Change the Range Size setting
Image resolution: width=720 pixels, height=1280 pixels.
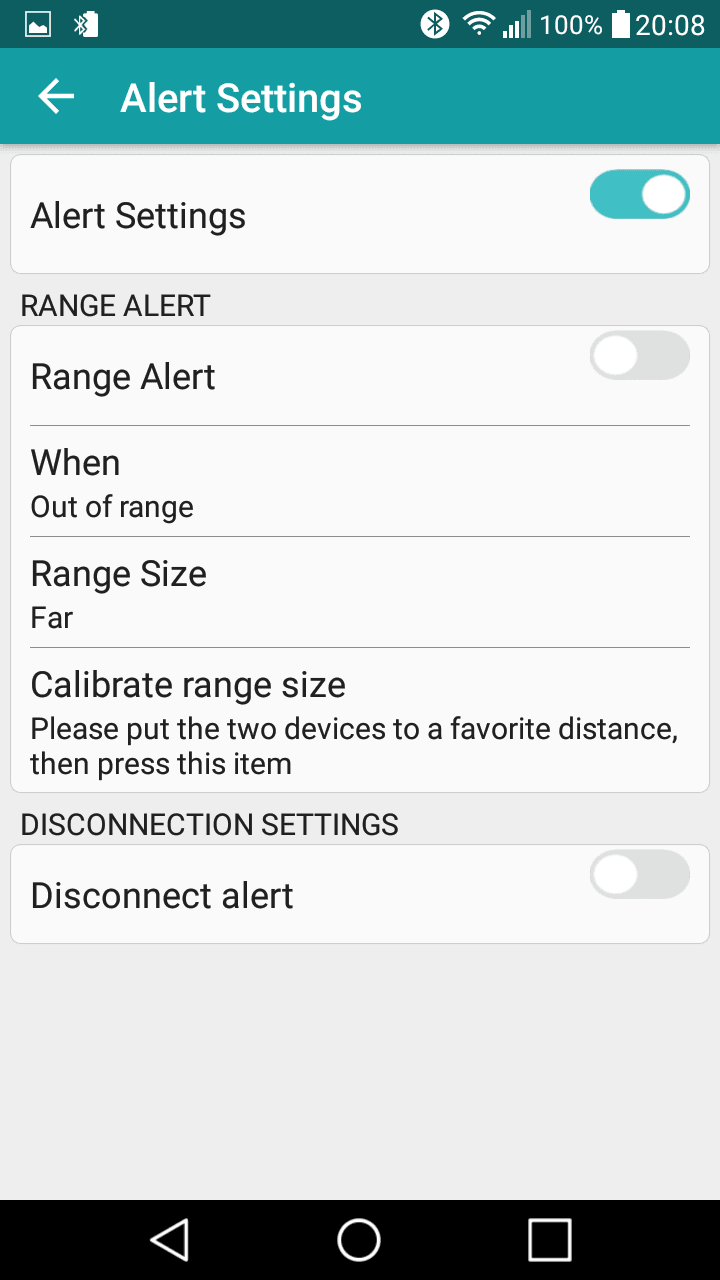tap(360, 593)
